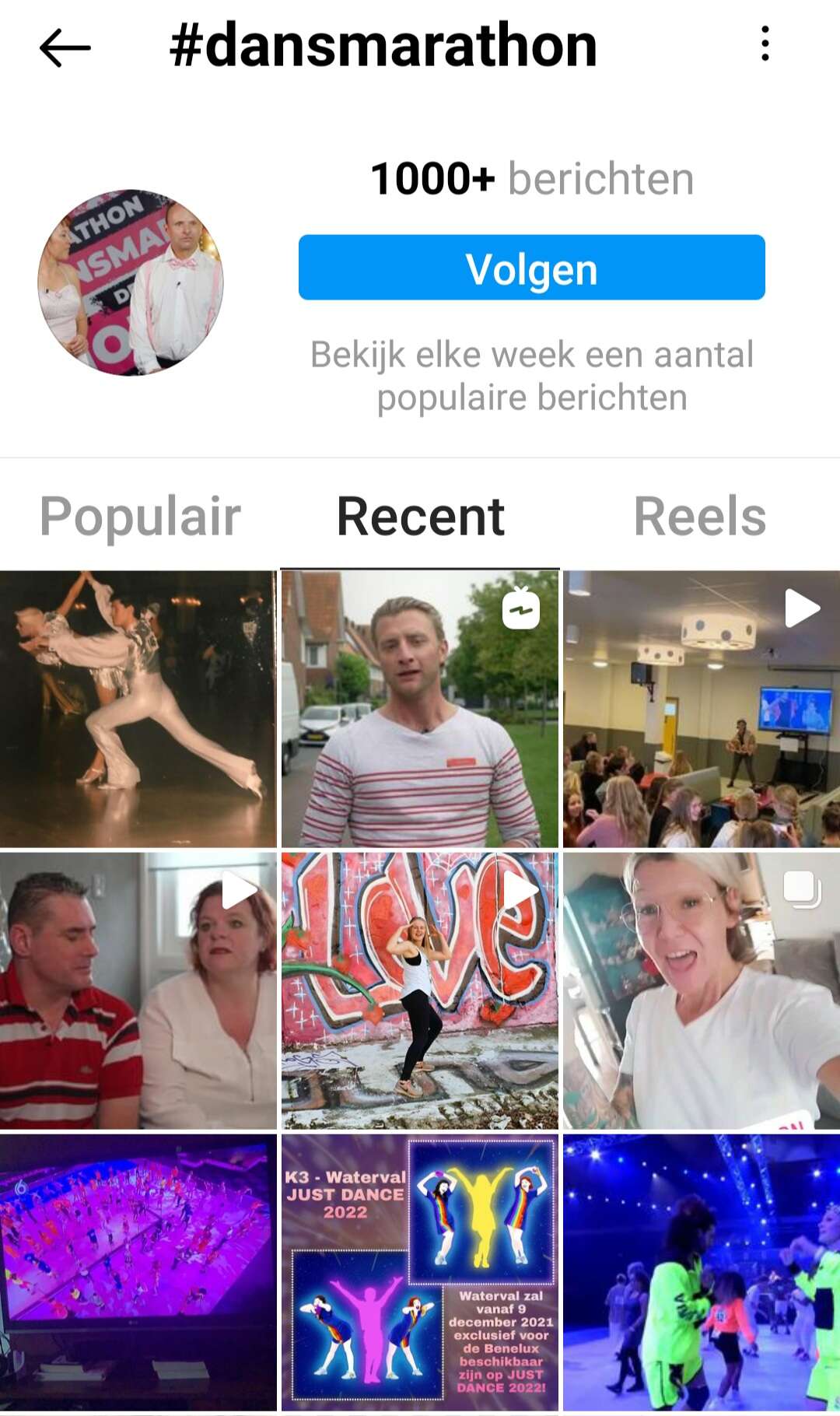Open the purple dance floor TV photo
Viewport: 840px width, 1416px height.
point(138,1273)
